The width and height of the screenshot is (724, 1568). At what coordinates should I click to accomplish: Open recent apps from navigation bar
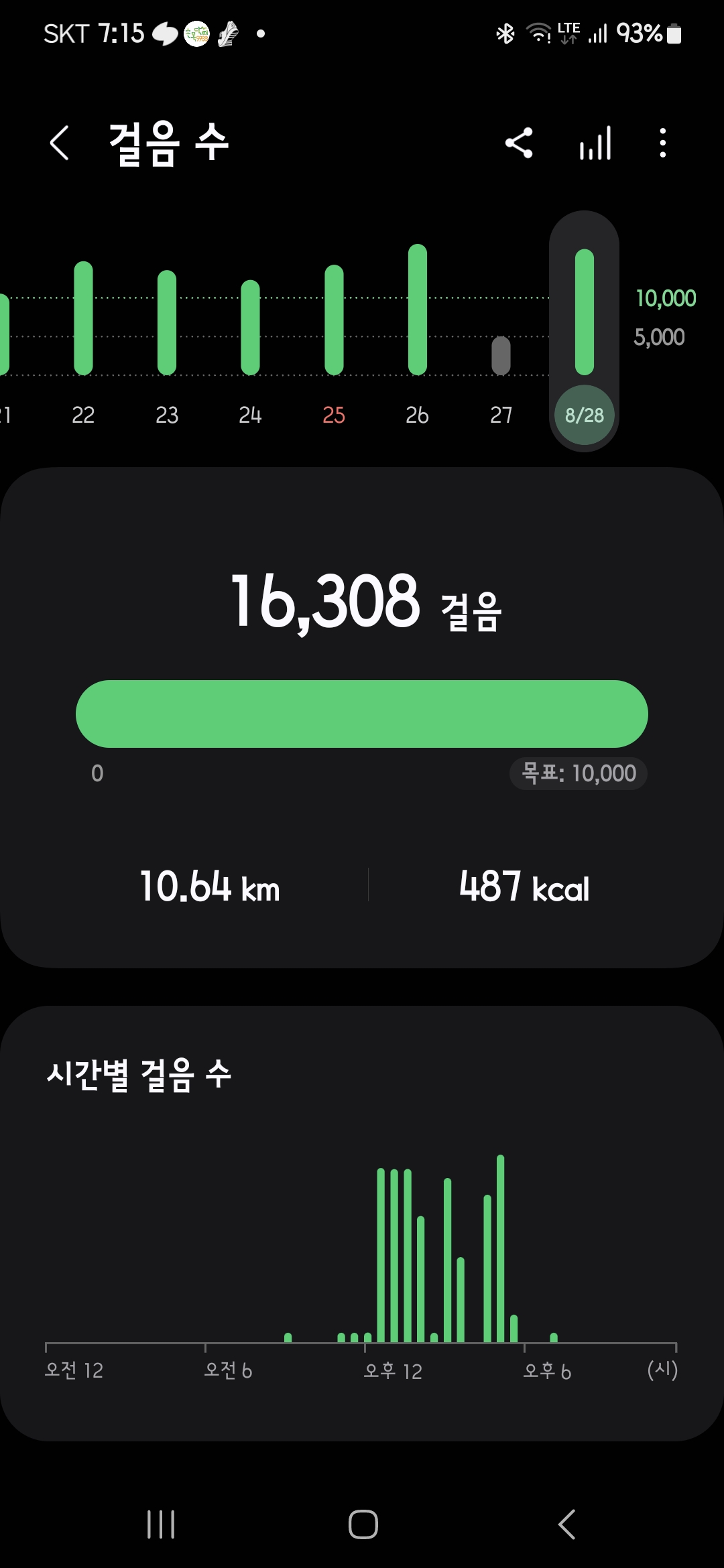(x=161, y=1524)
